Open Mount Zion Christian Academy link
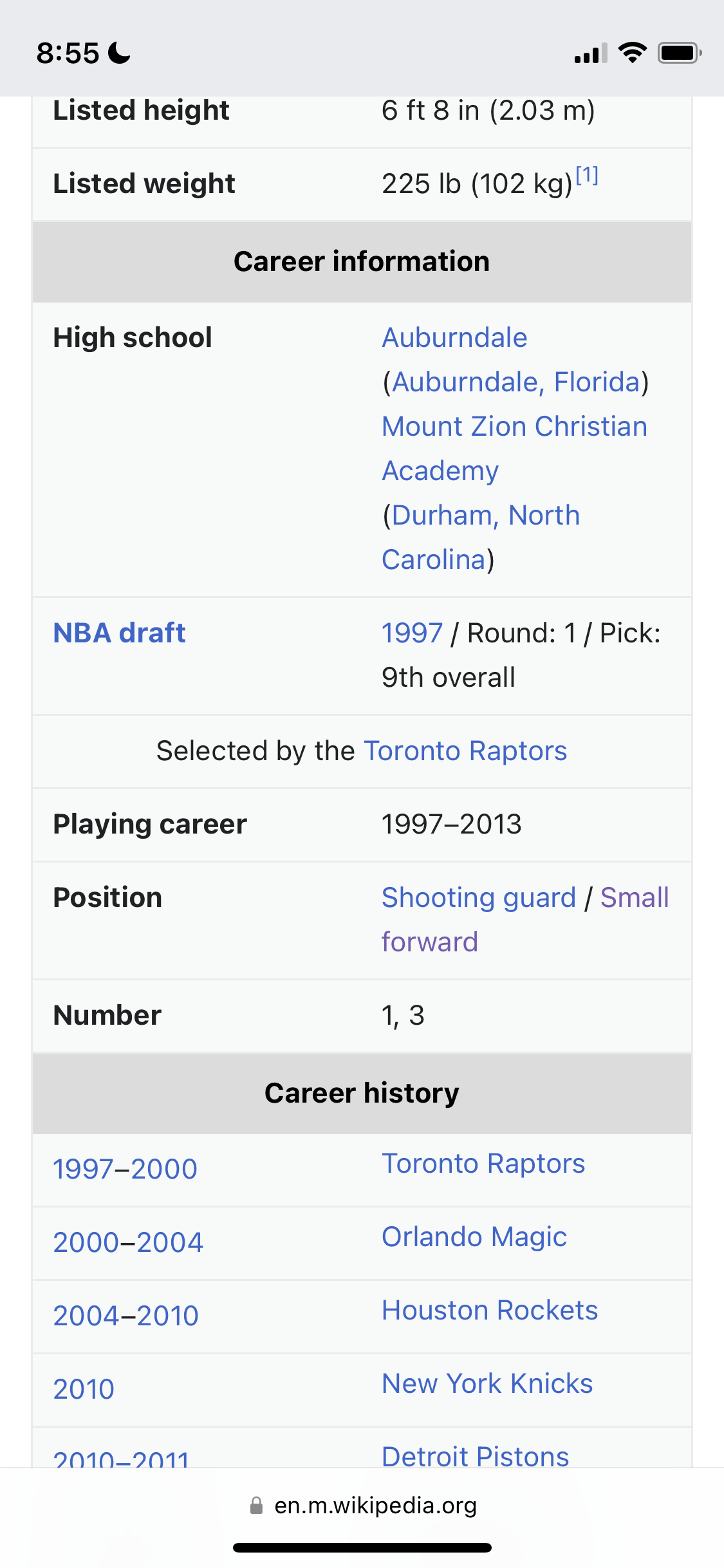 tap(514, 427)
